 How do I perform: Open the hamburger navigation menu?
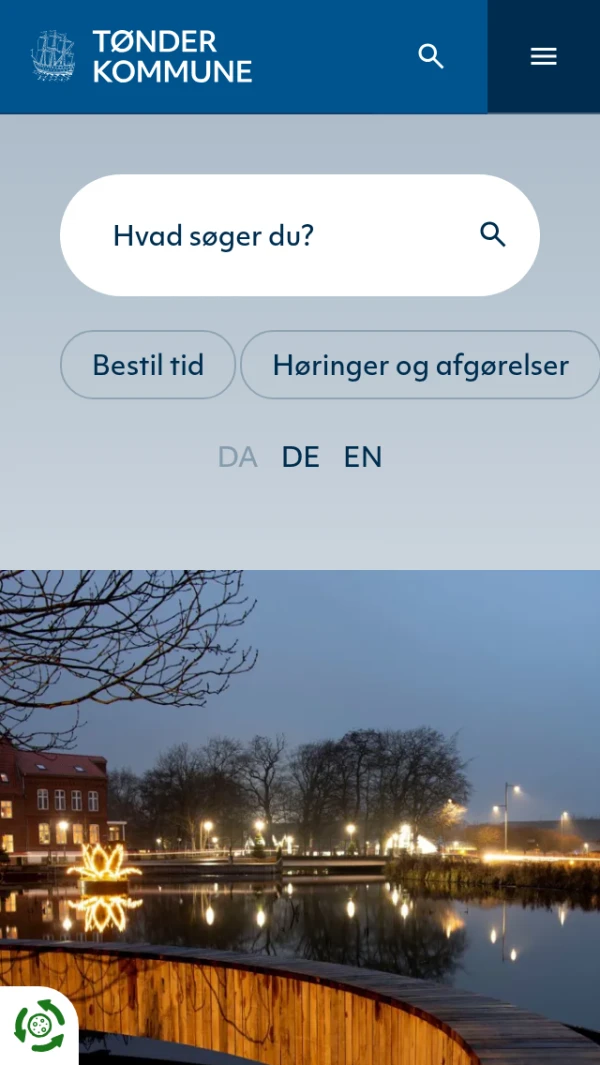tap(543, 56)
